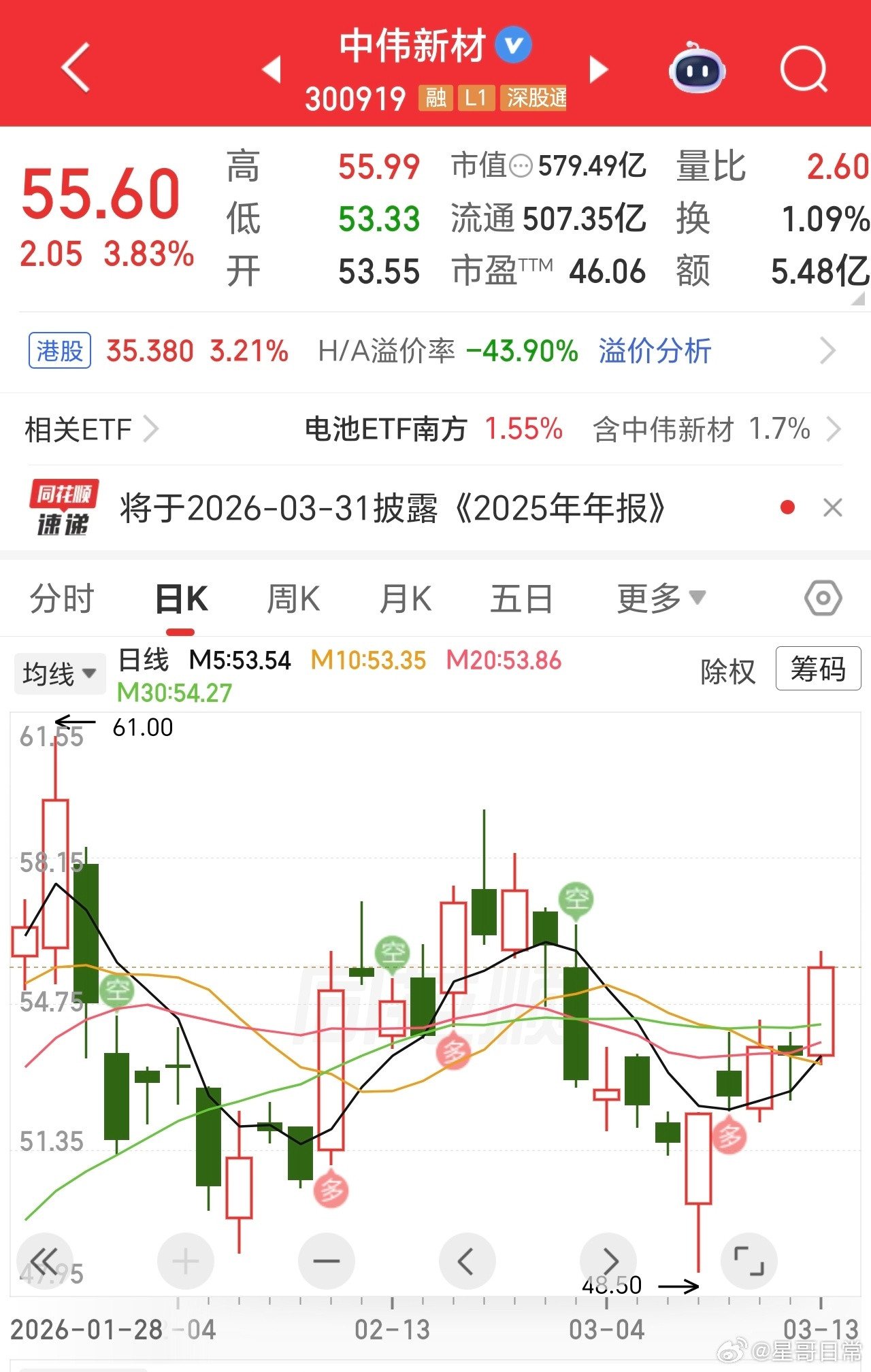This screenshot has height=1372, width=871.
Task: Expand the chart to fullscreen
Action: [x=749, y=1260]
